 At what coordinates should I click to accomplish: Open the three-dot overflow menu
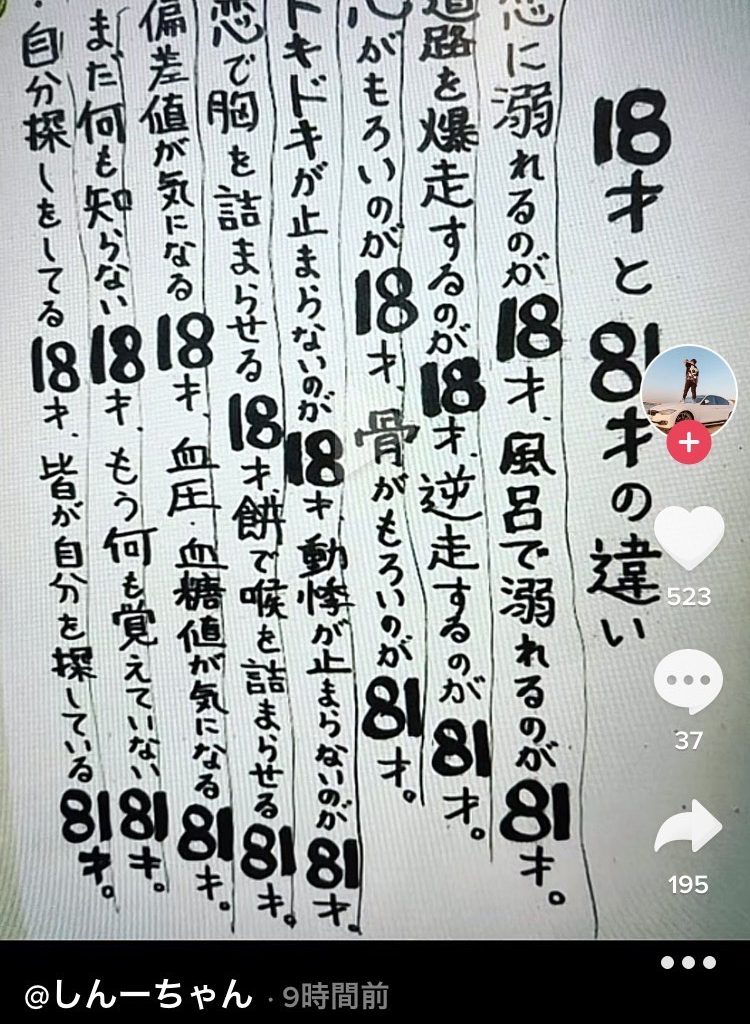tap(689, 962)
